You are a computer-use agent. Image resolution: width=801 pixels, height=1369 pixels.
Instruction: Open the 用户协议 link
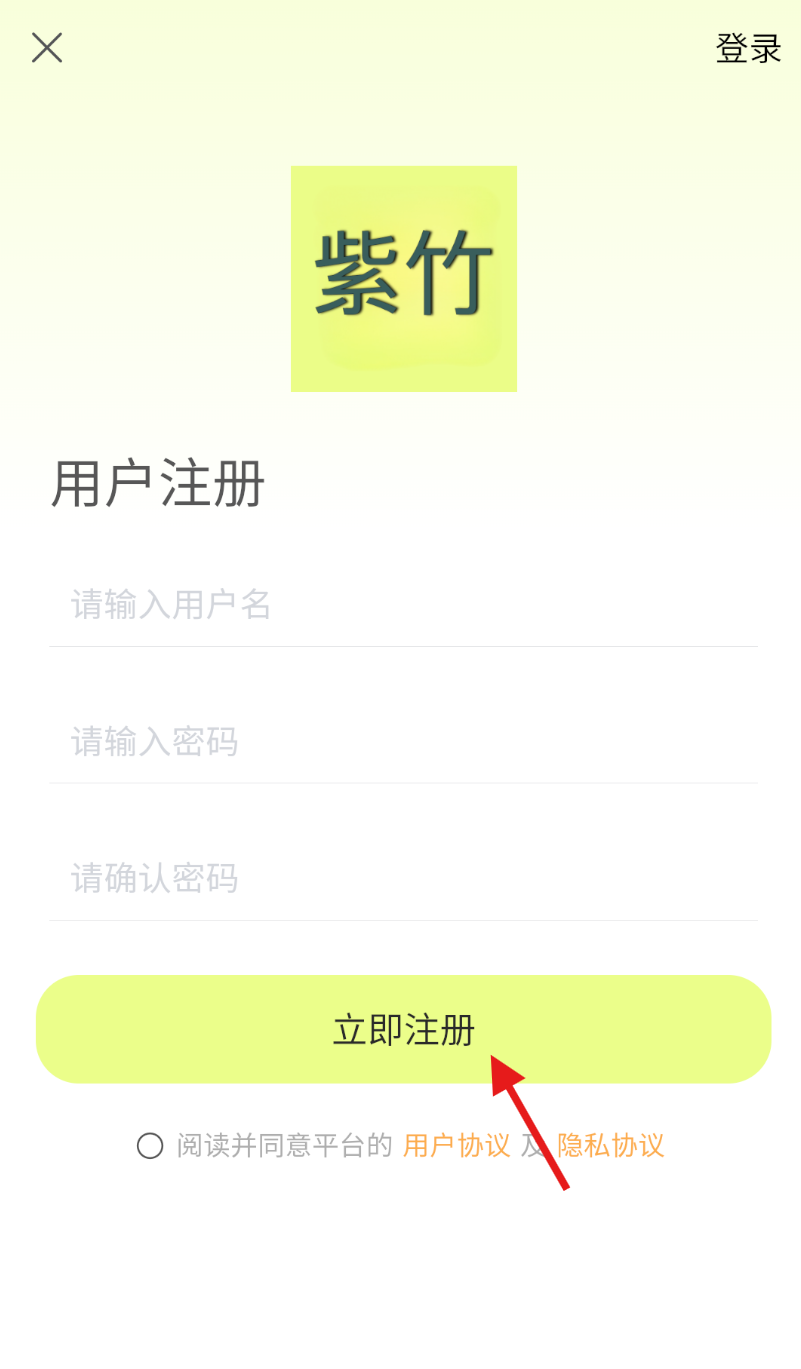(x=456, y=1146)
